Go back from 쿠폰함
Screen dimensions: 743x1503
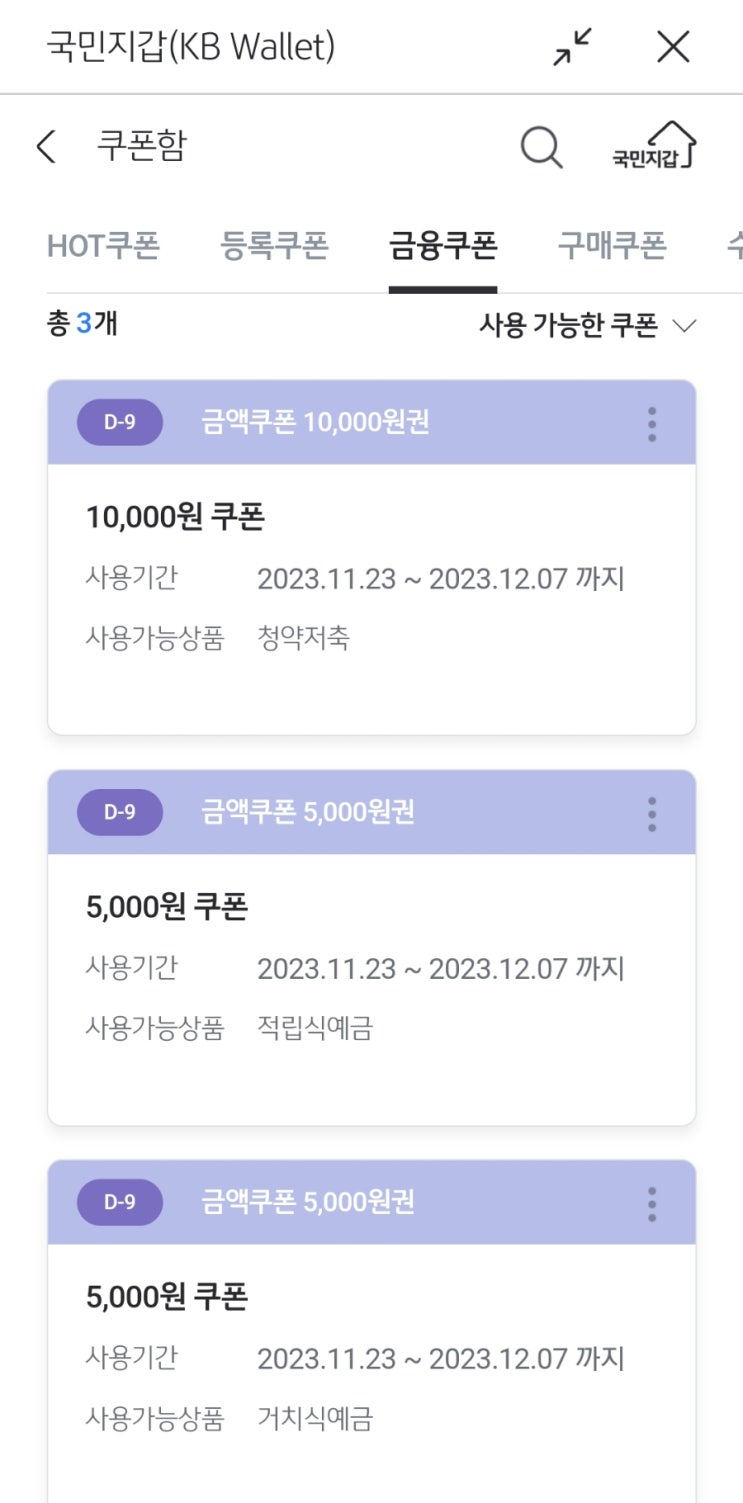coord(46,147)
